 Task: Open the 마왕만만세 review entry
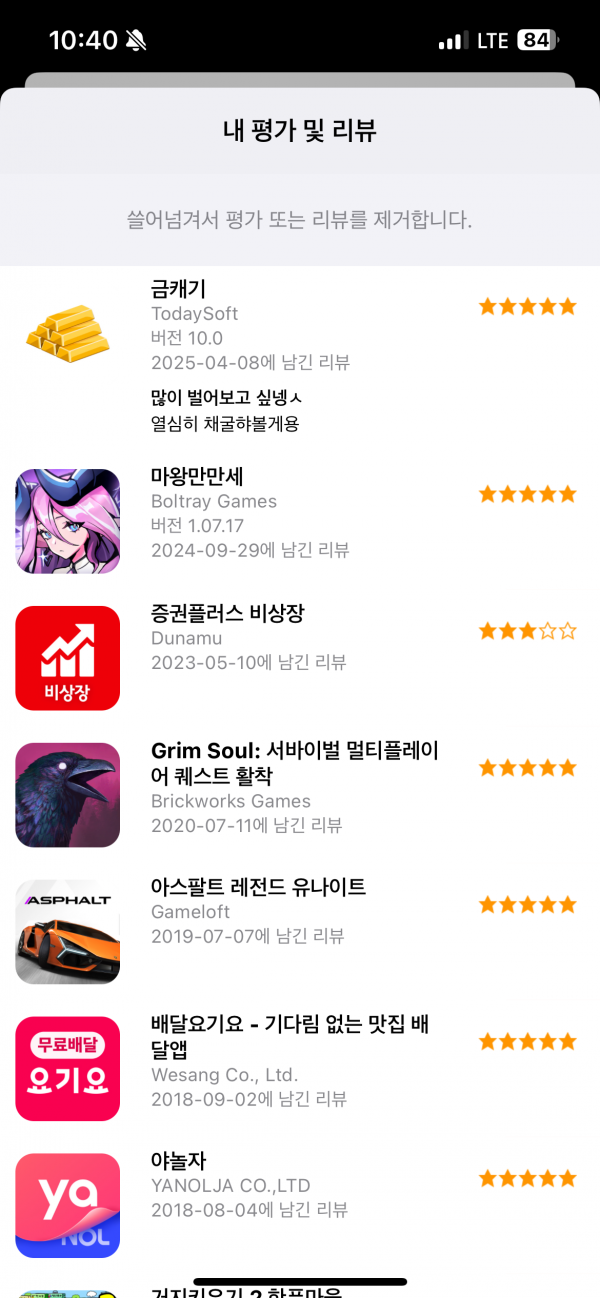tap(300, 521)
